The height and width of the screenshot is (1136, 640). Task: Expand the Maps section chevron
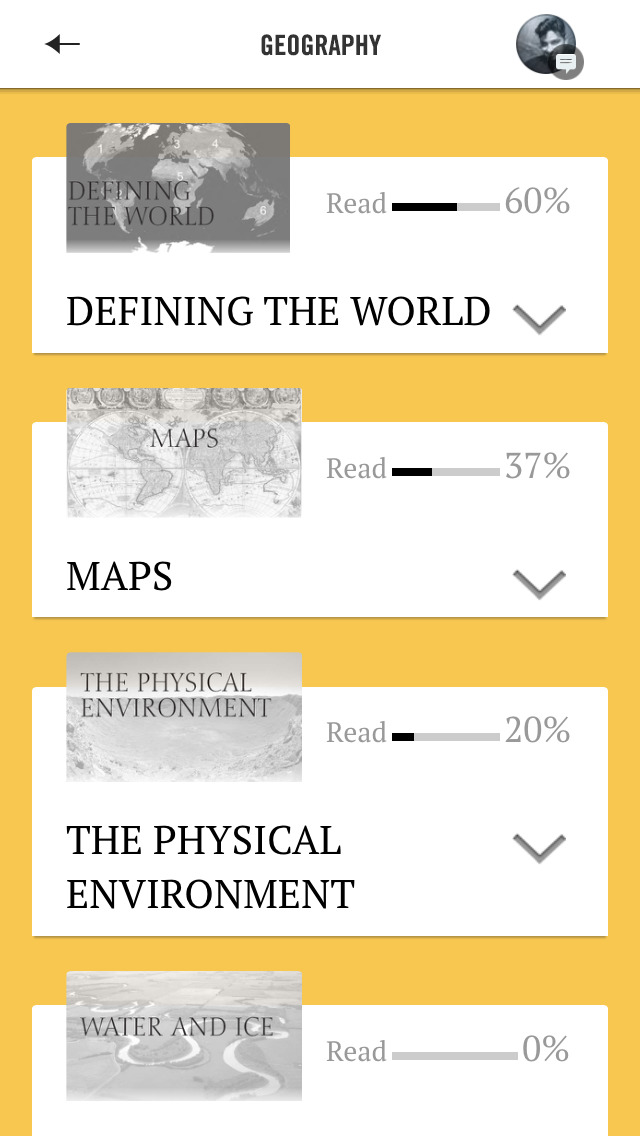tap(539, 583)
